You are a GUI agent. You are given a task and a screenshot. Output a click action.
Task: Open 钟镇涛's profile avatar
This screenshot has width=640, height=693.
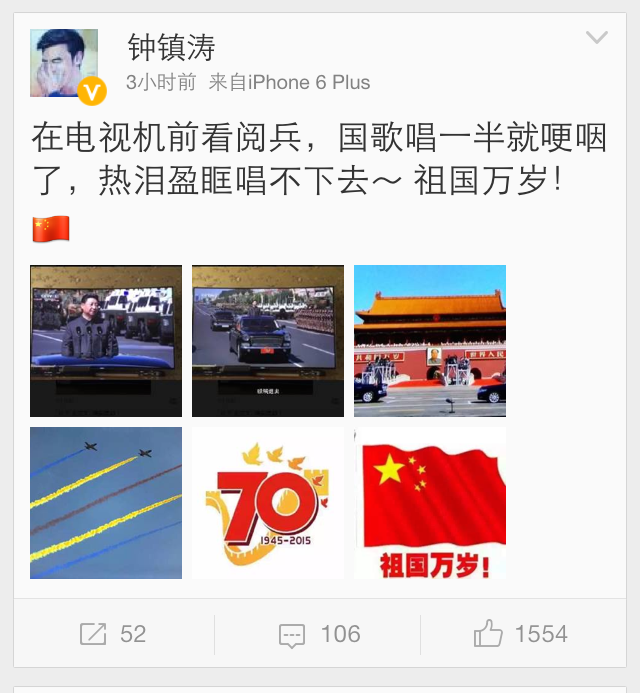[x=65, y=64]
